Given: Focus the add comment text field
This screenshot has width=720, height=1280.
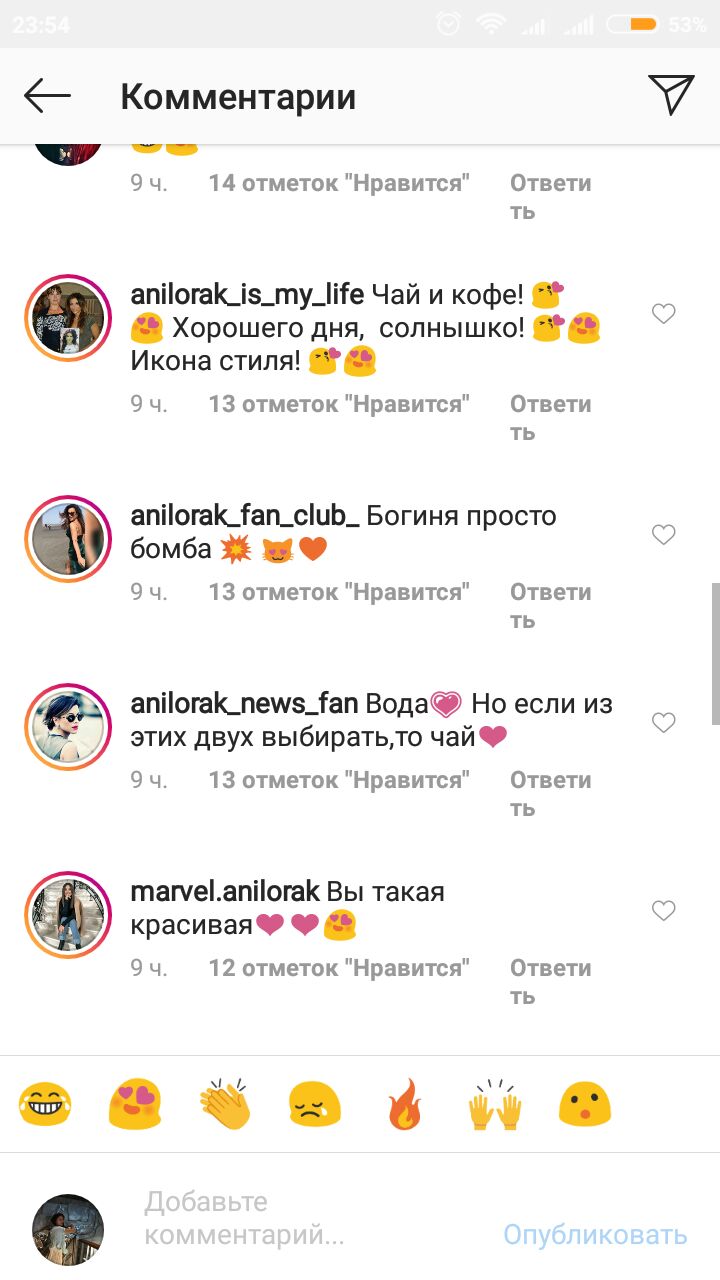Looking at the screenshot, I should [310, 1218].
